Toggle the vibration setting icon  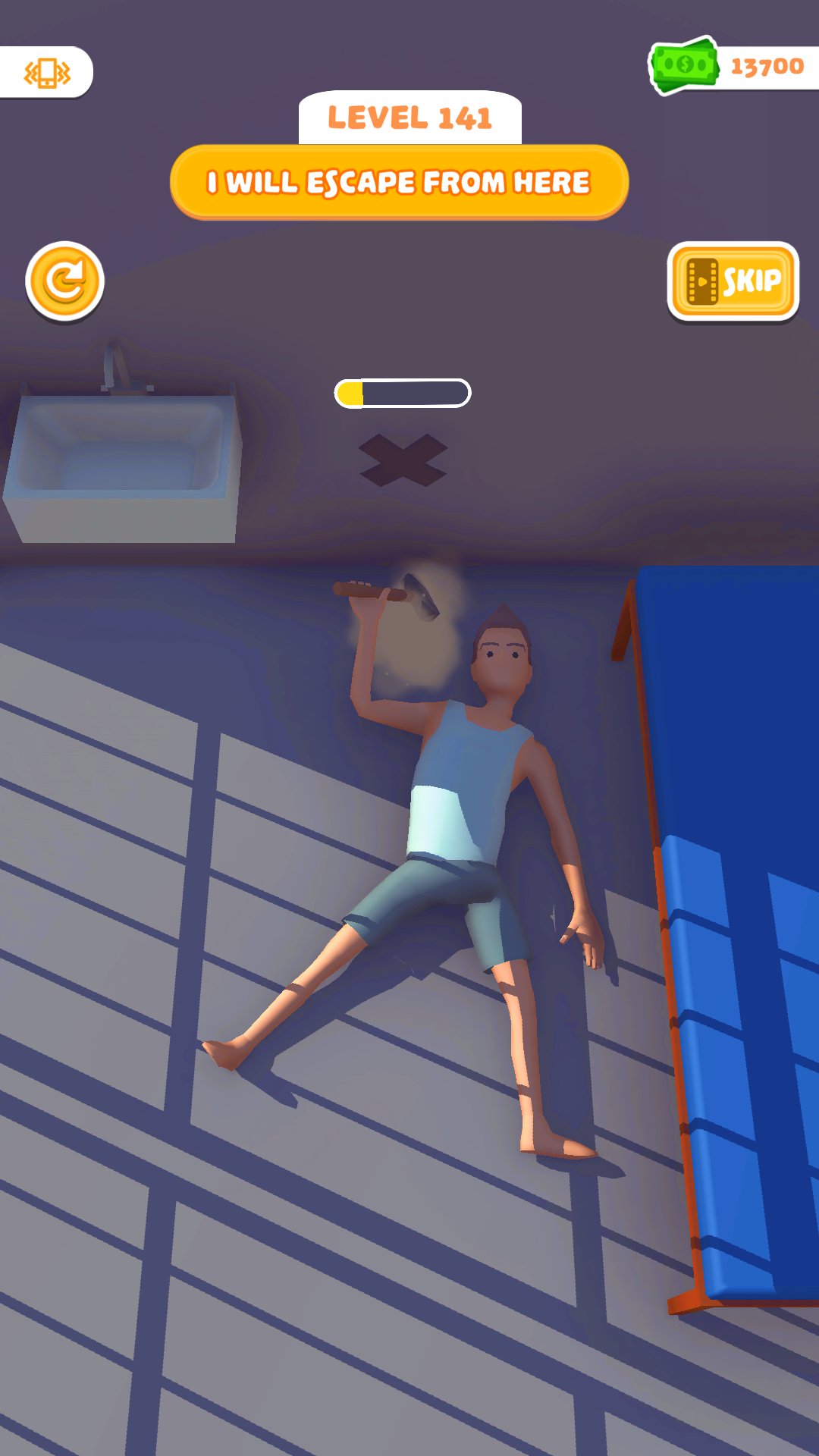click(47, 73)
